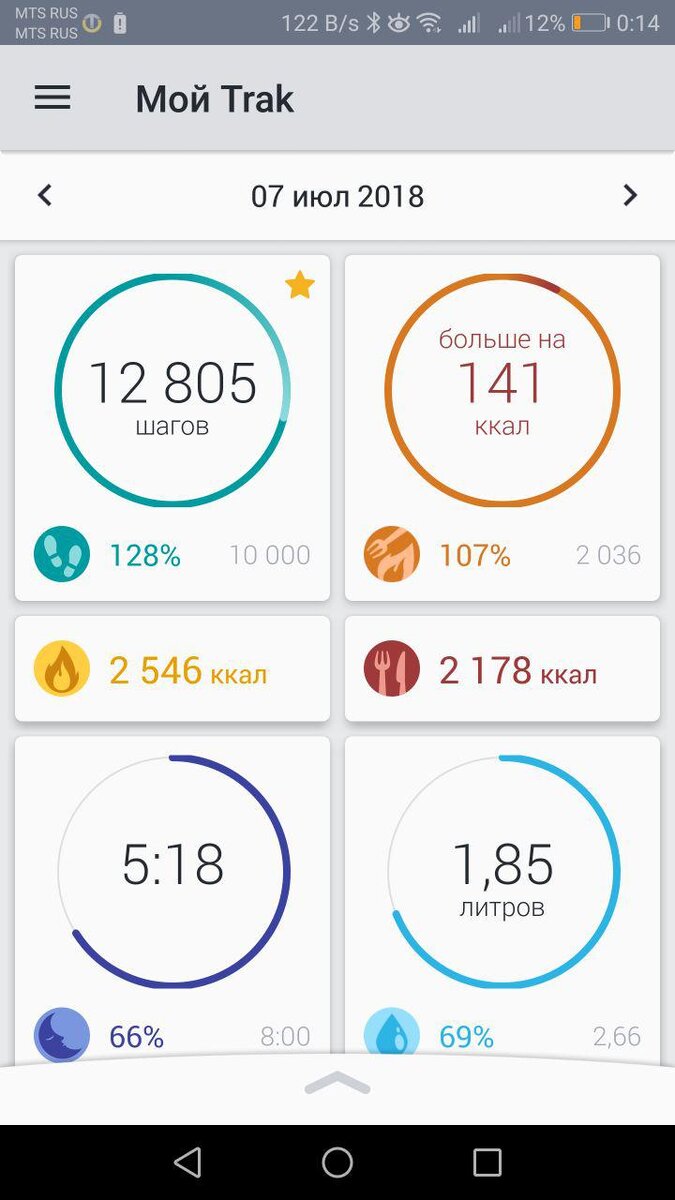Screen dimensions: 675x1200
Task: Open the hamburger drawer menu
Action: pyautogui.click(x=52, y=98)
